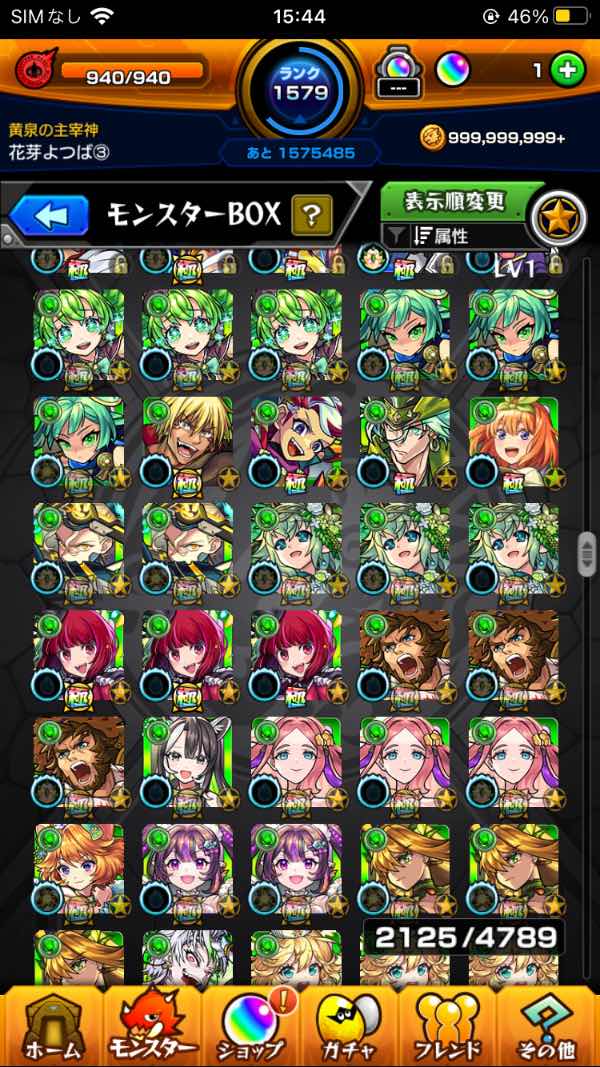Select the blonde tanned laughing monster

click(x=187, y=441)
